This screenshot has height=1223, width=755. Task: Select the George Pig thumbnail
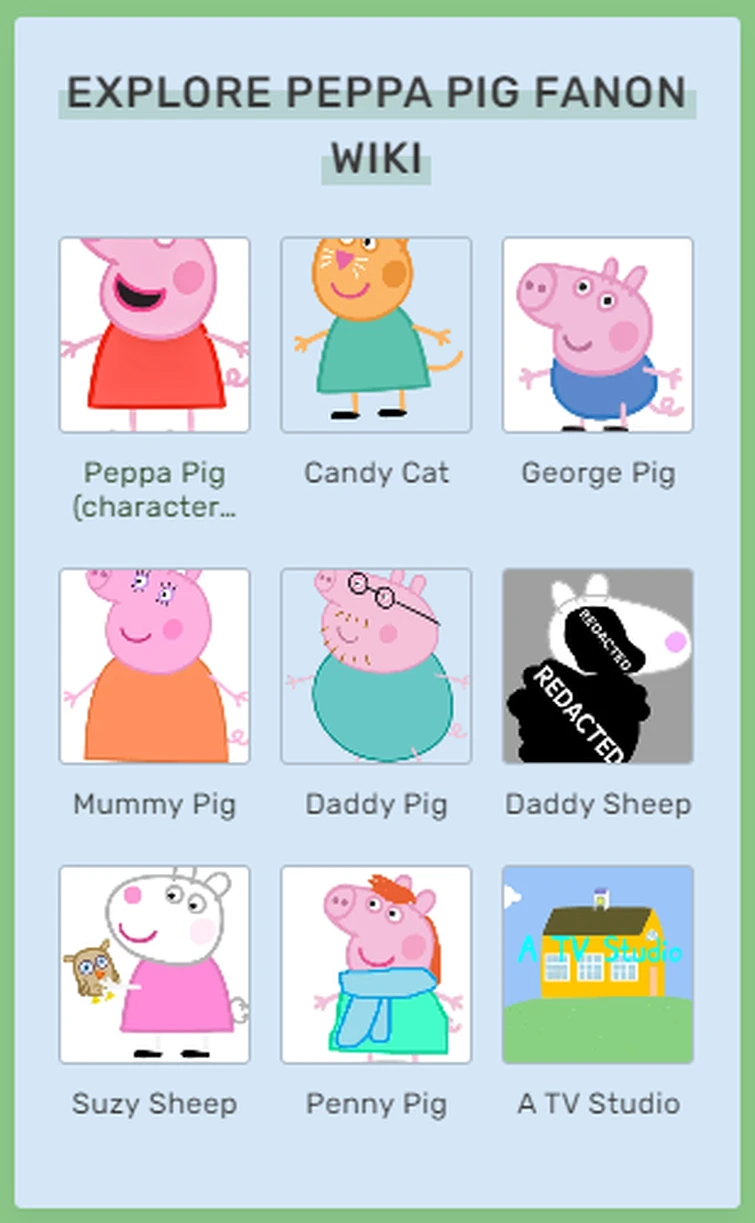(x=597, y=333)
